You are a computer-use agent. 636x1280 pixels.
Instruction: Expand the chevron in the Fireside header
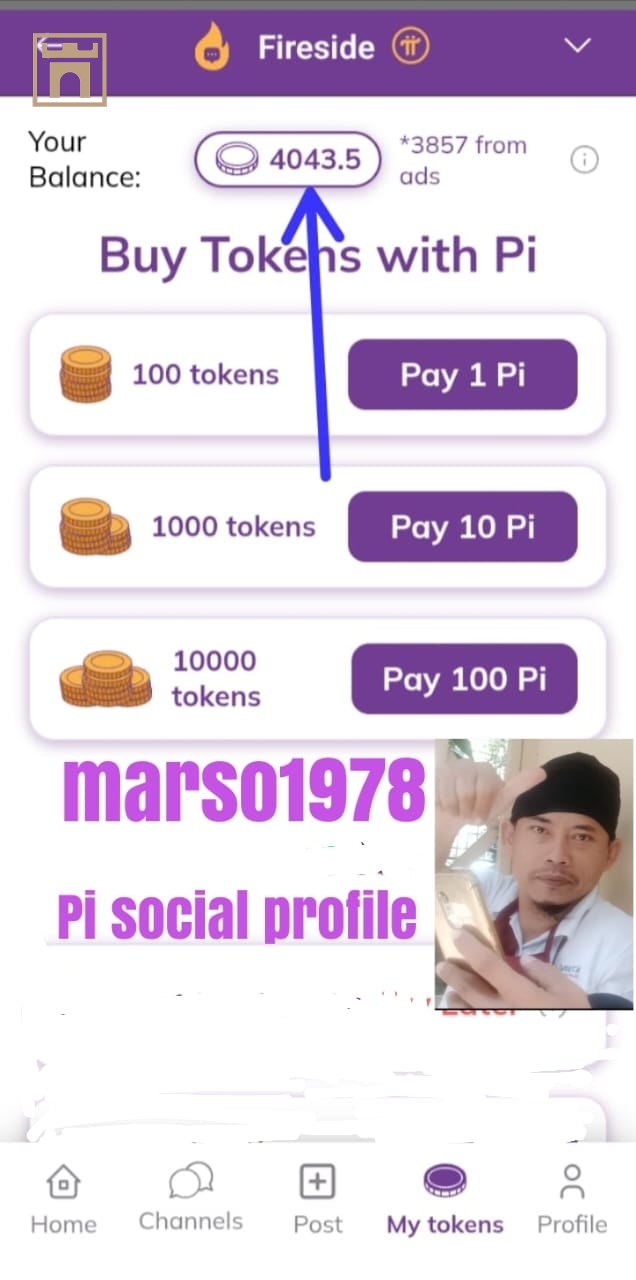click(x=578, y=46)
